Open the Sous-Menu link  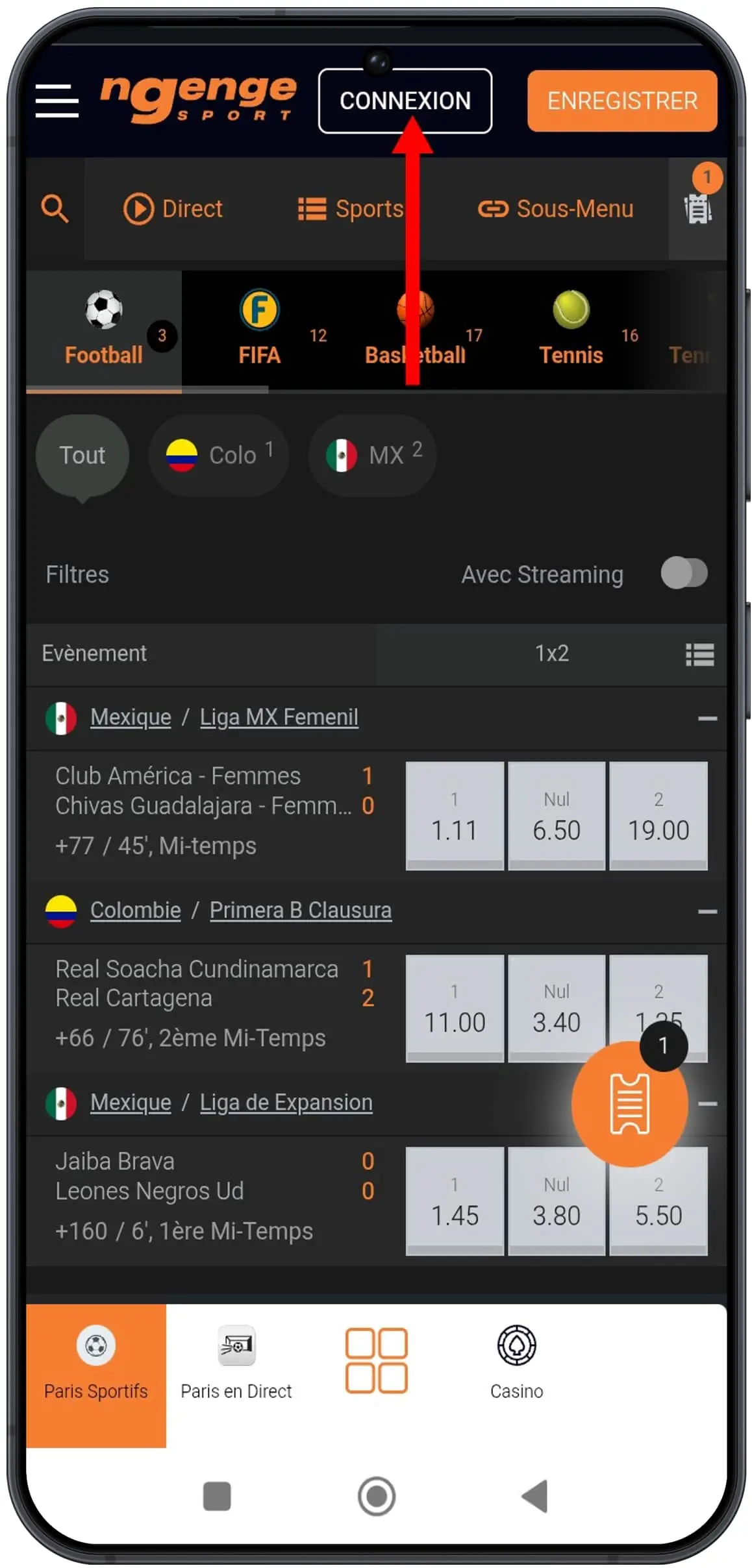pyautogui.click(x=556, y=209)
